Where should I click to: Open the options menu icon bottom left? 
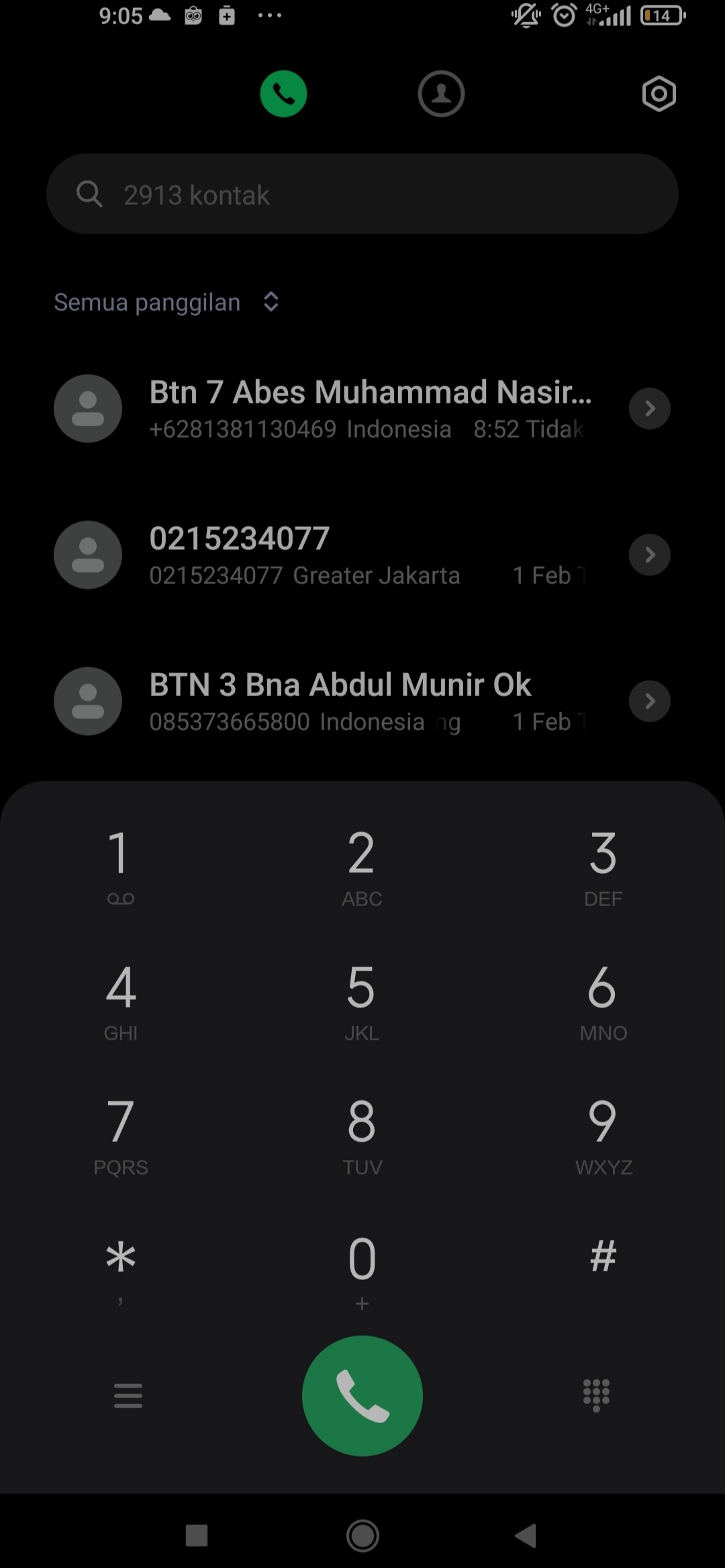point(128,1397)
